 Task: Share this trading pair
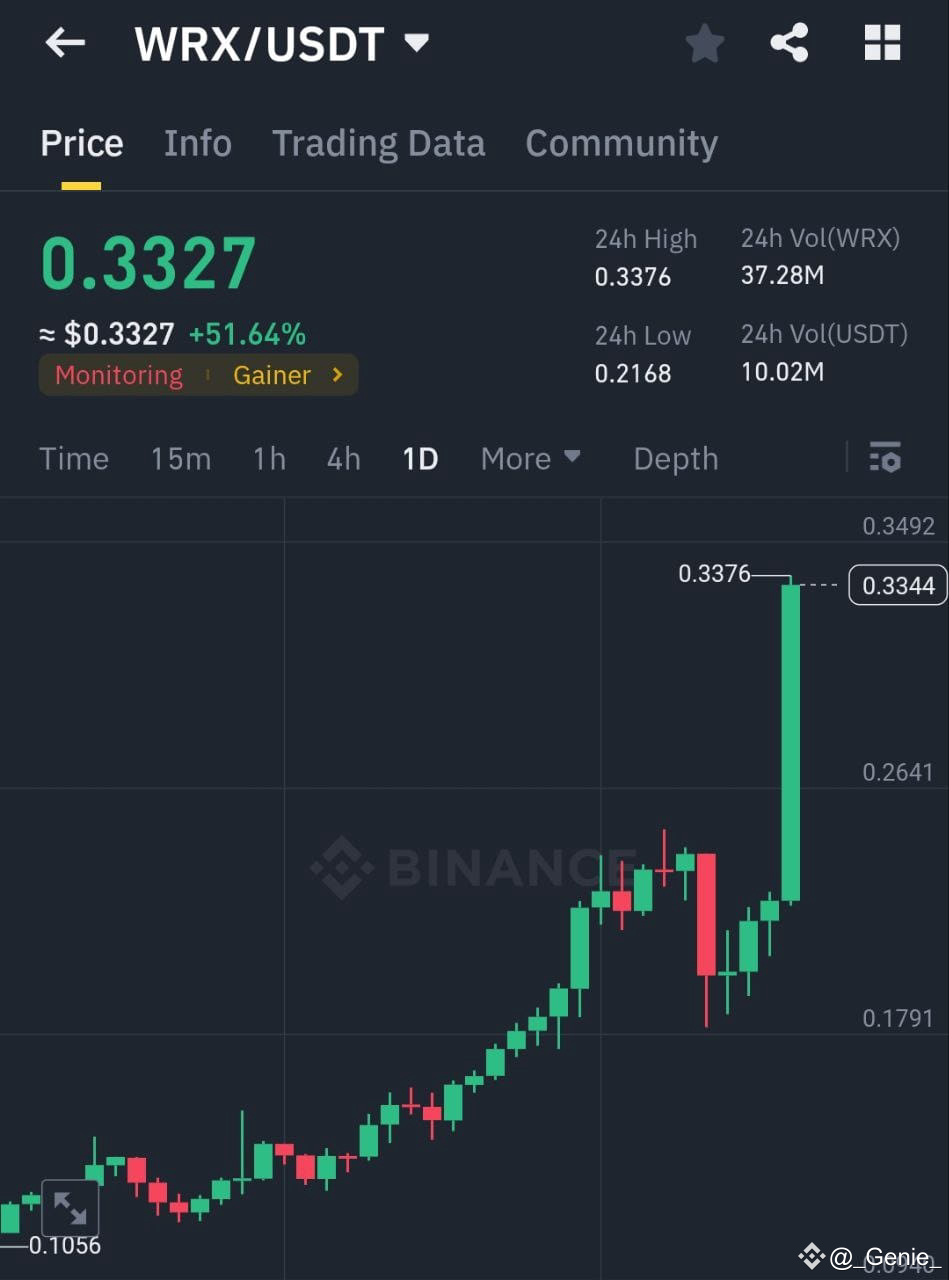790,42
